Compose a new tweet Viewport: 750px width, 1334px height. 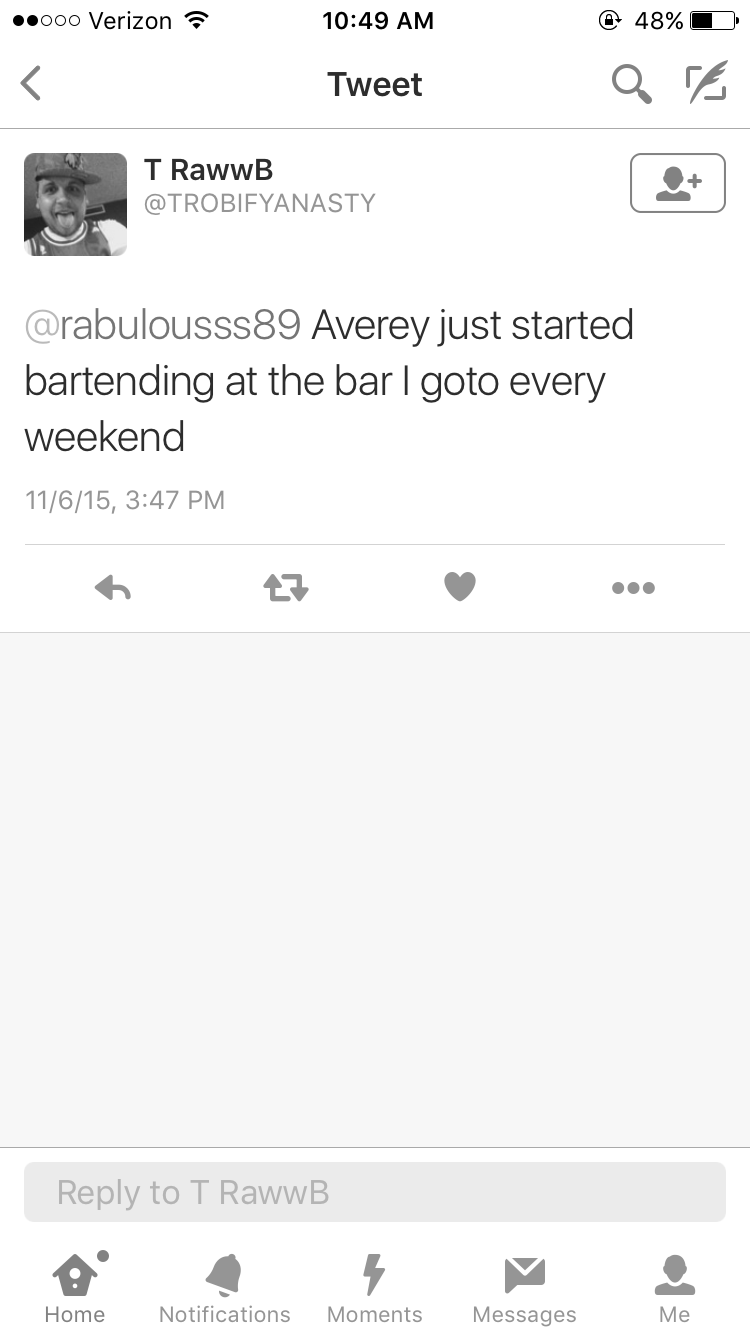pyautogui.click(x=705, y=84)
